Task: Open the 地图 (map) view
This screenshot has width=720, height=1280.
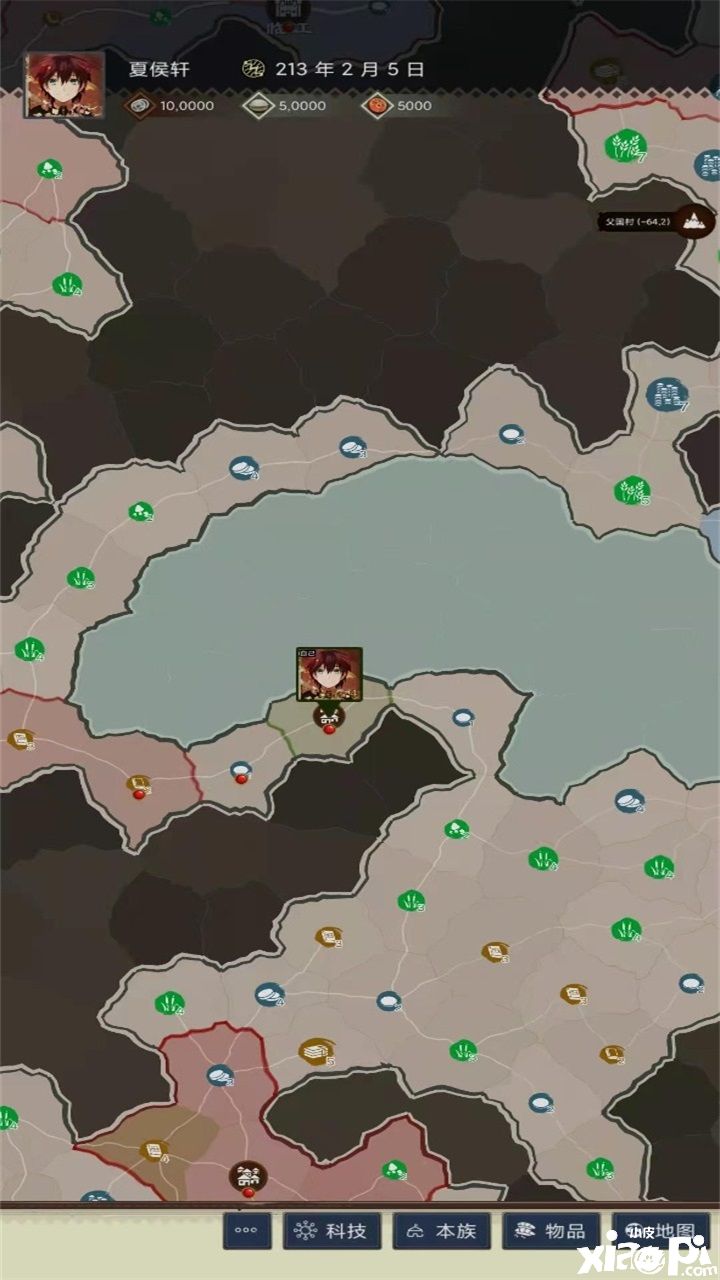Action: tap(661, 1231)
